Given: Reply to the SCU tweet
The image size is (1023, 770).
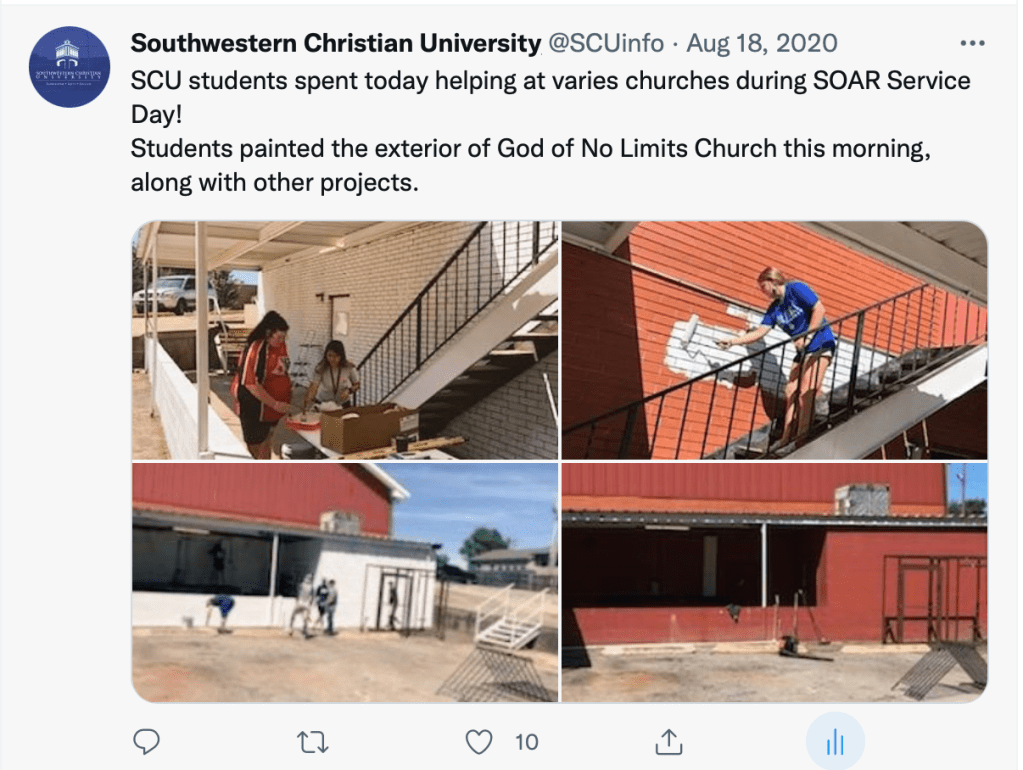Looking at the screenshot, I should coord(147,741).
